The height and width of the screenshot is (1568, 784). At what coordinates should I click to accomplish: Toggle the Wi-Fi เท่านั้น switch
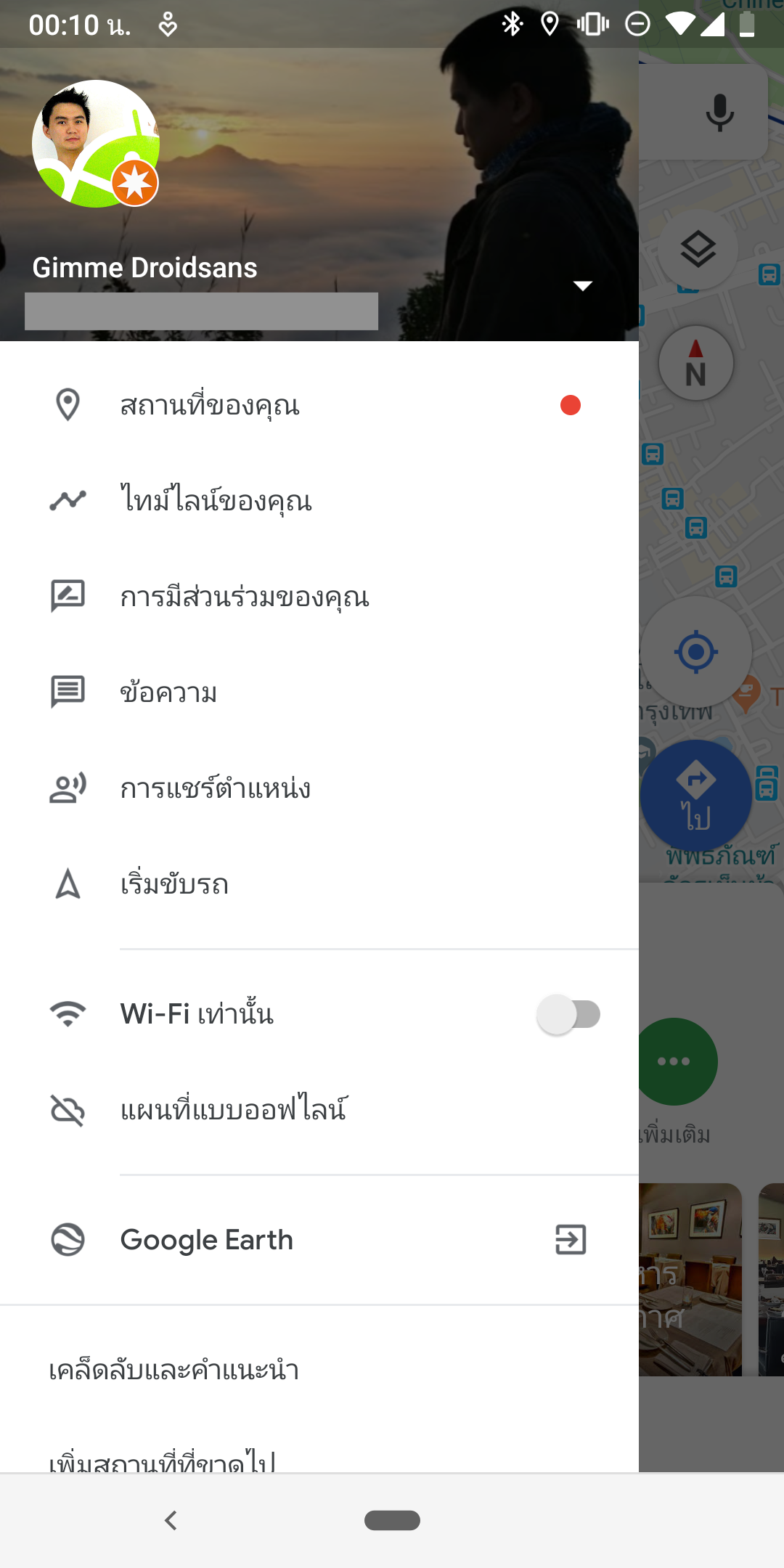click(x=568, y=1014)
